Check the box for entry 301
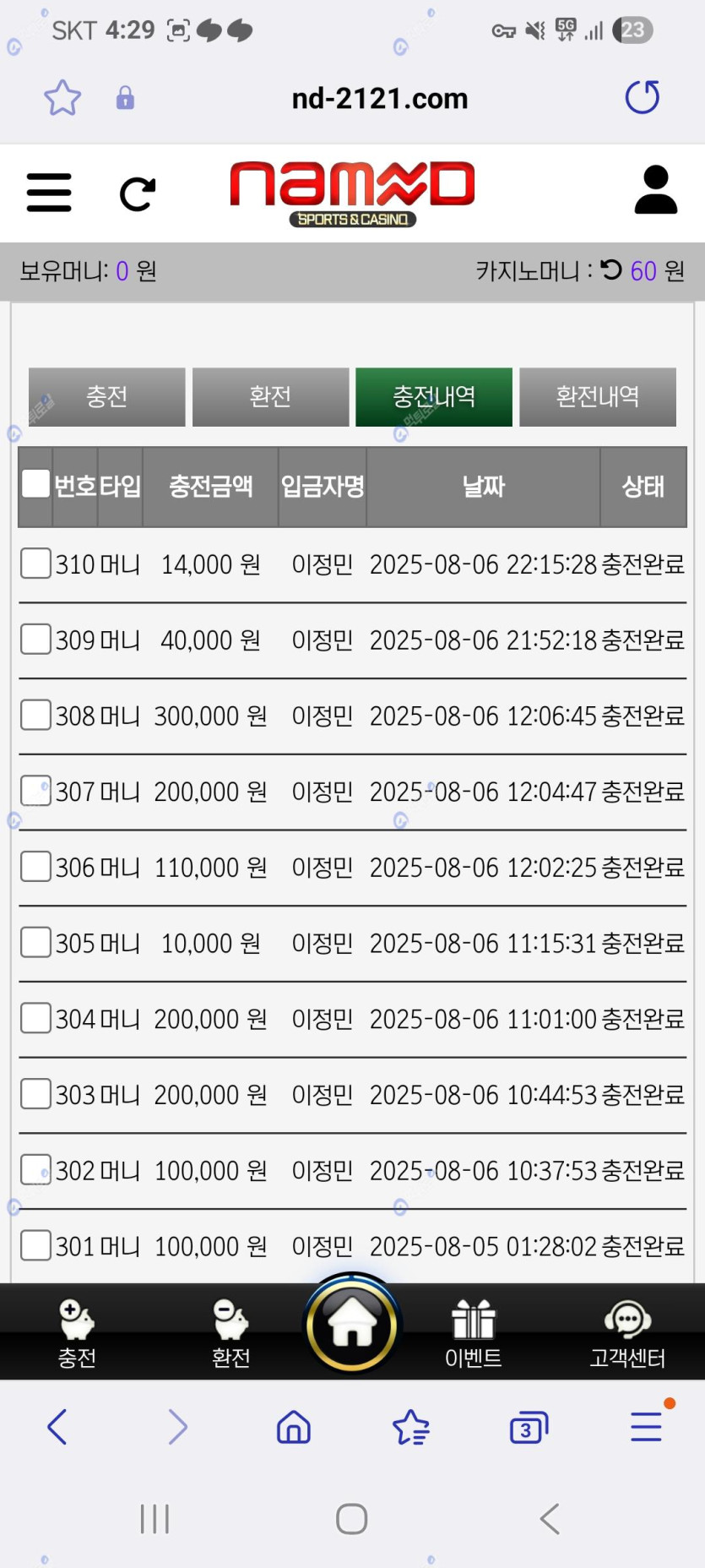Viewport: 705px width, 1568px height. click(x=35, y=1245)
